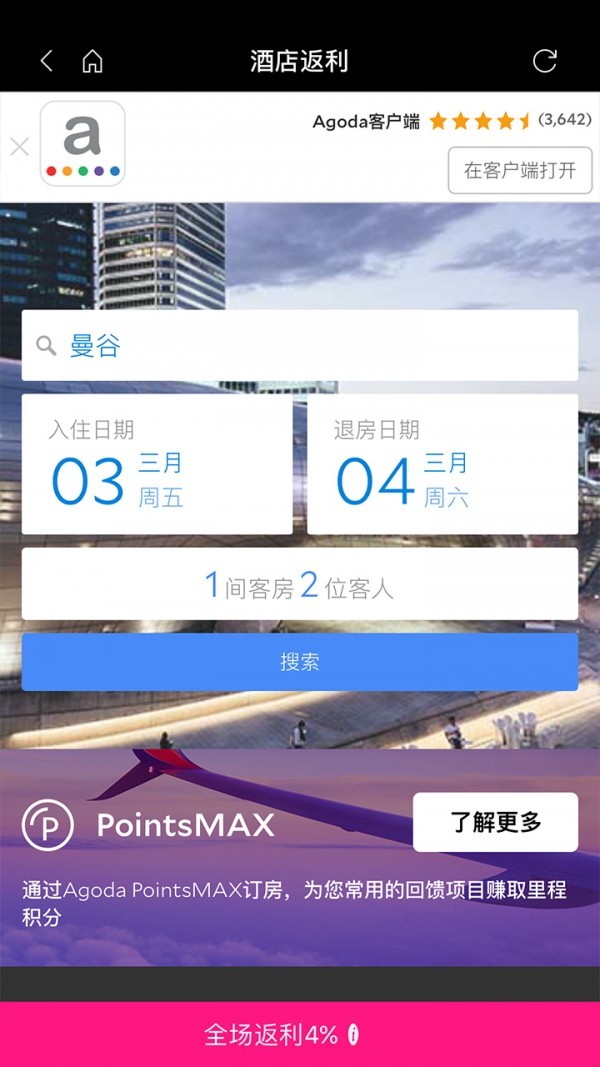The image size is (600, 1067).
Task: Tap the blue 搜索 button
Action: click(x=299, y=662)
